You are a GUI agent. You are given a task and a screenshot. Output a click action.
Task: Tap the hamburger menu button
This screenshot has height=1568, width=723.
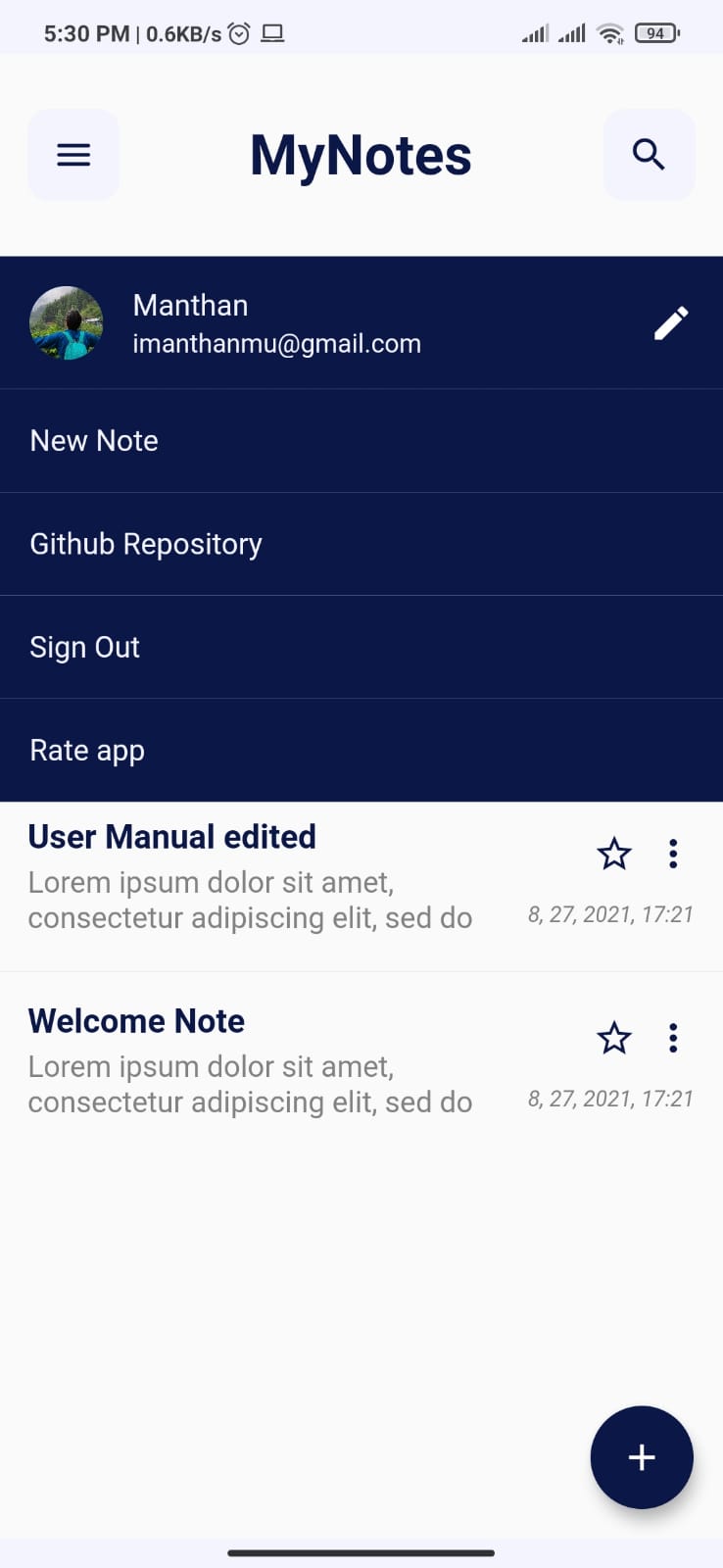coord(73,155)
